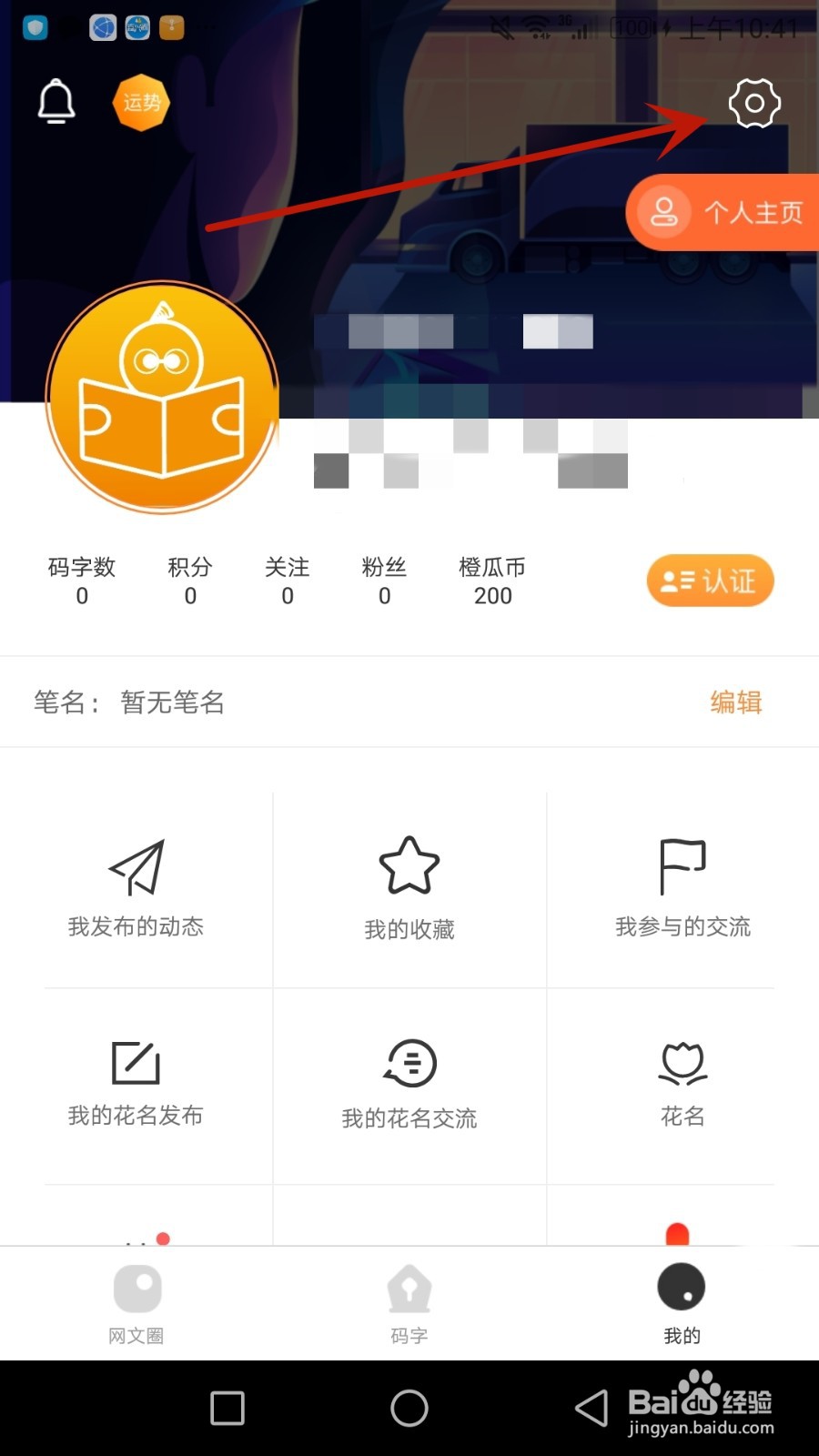This screenshot has width=819, height=1456.
Task: Open 我的收藏 favorites
Action: [409, 889]
